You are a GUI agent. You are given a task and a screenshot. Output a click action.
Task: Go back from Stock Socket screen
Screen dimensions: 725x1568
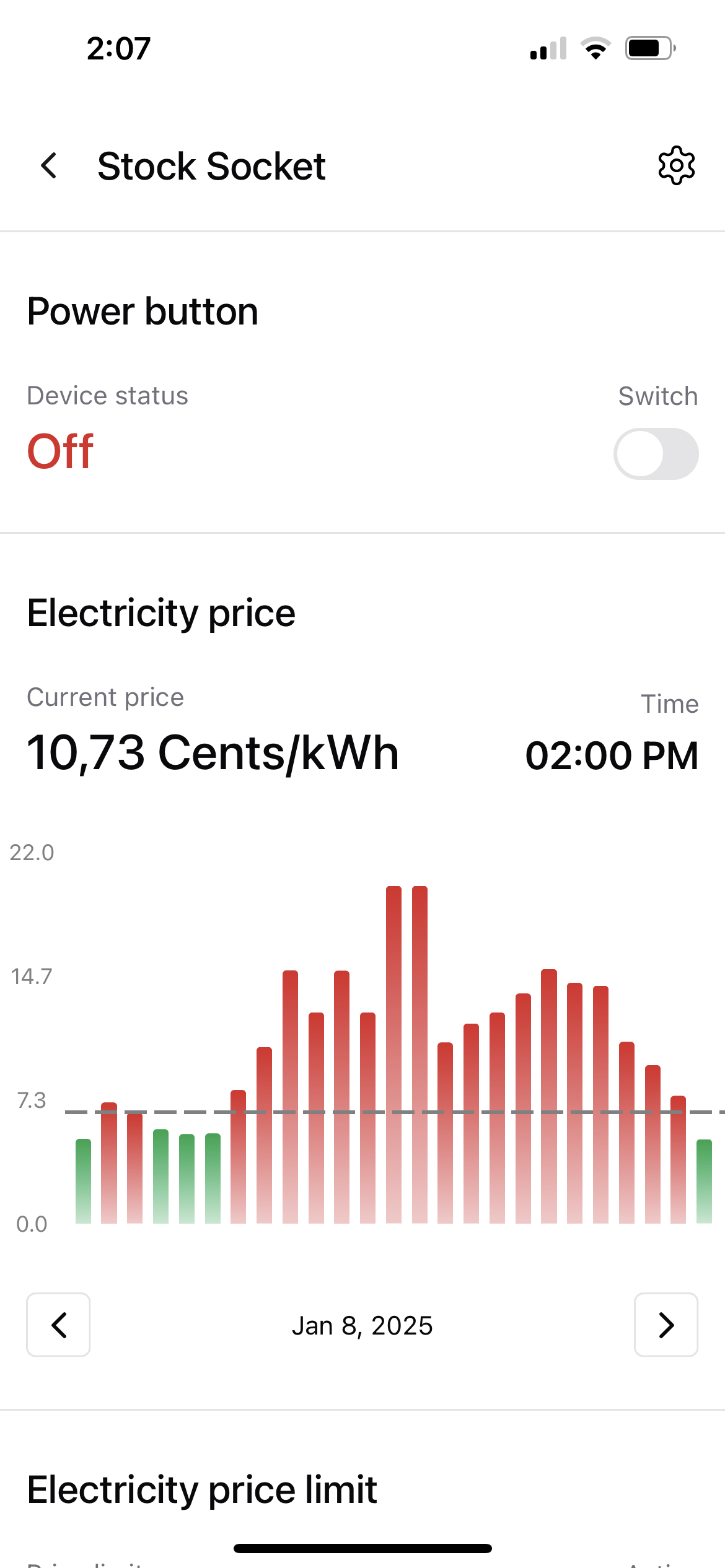[x=50, y=166]
